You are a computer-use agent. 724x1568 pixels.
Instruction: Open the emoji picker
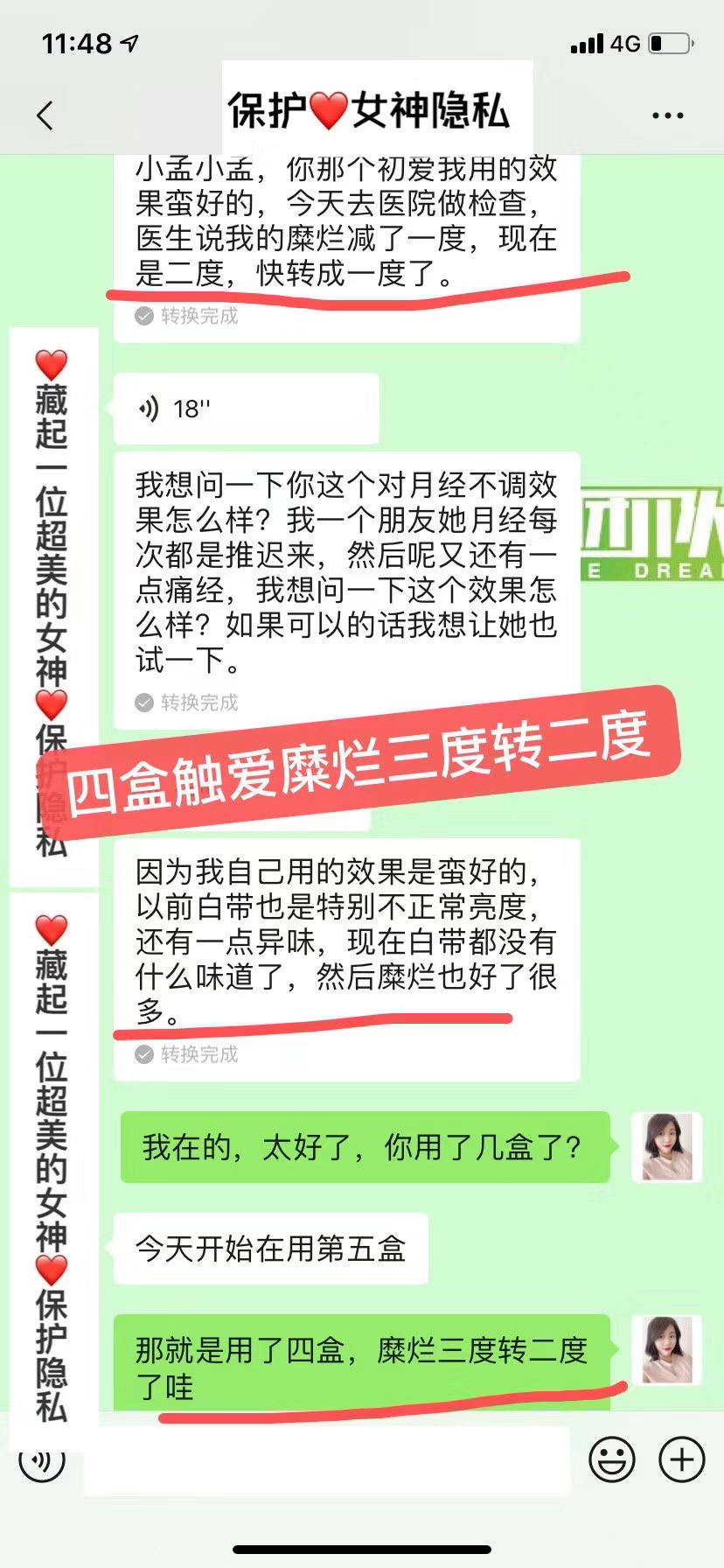tap(611, 1459)
